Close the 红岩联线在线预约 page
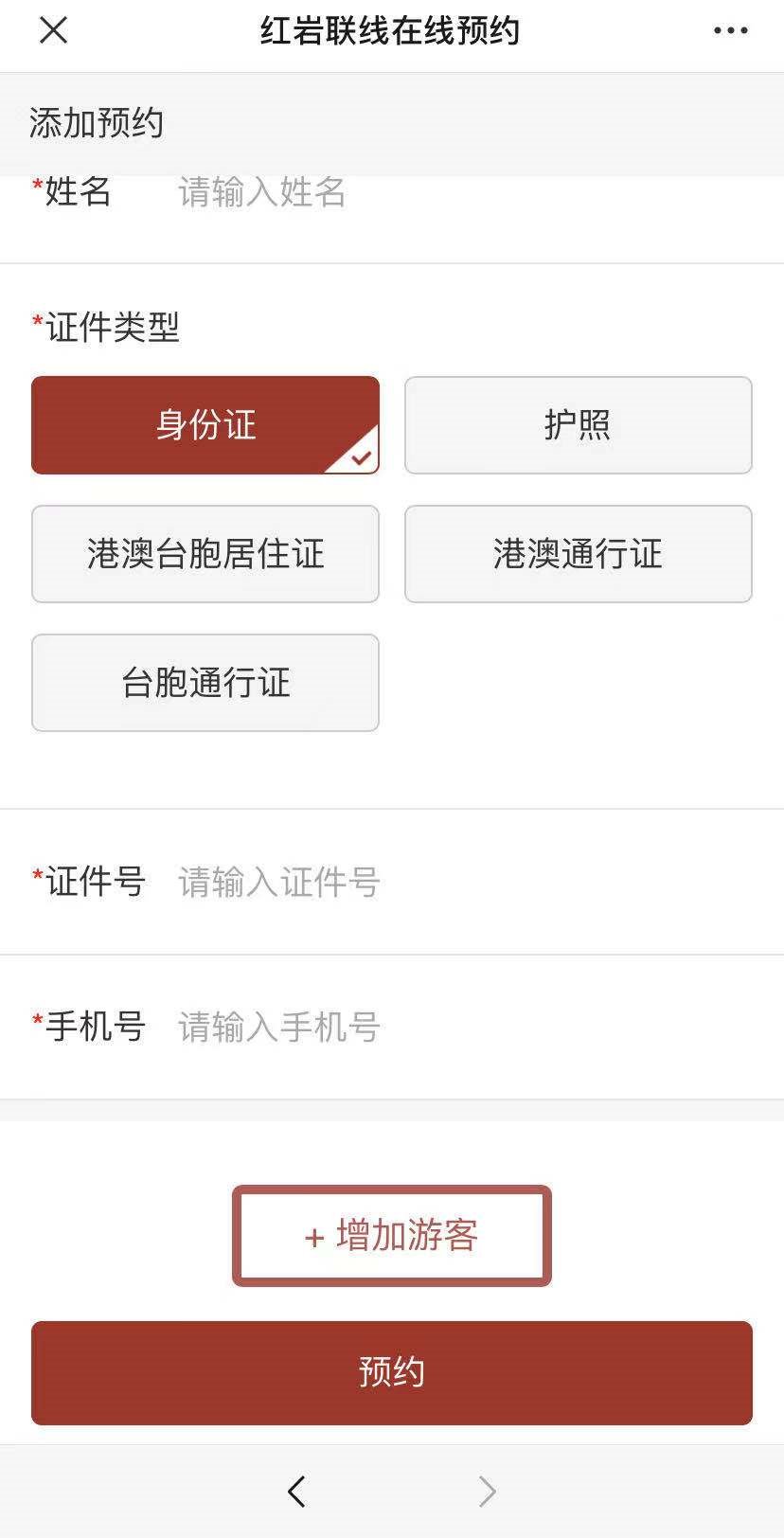The height and width of the screenshot is (1538, 784). (x=54, y=31)
